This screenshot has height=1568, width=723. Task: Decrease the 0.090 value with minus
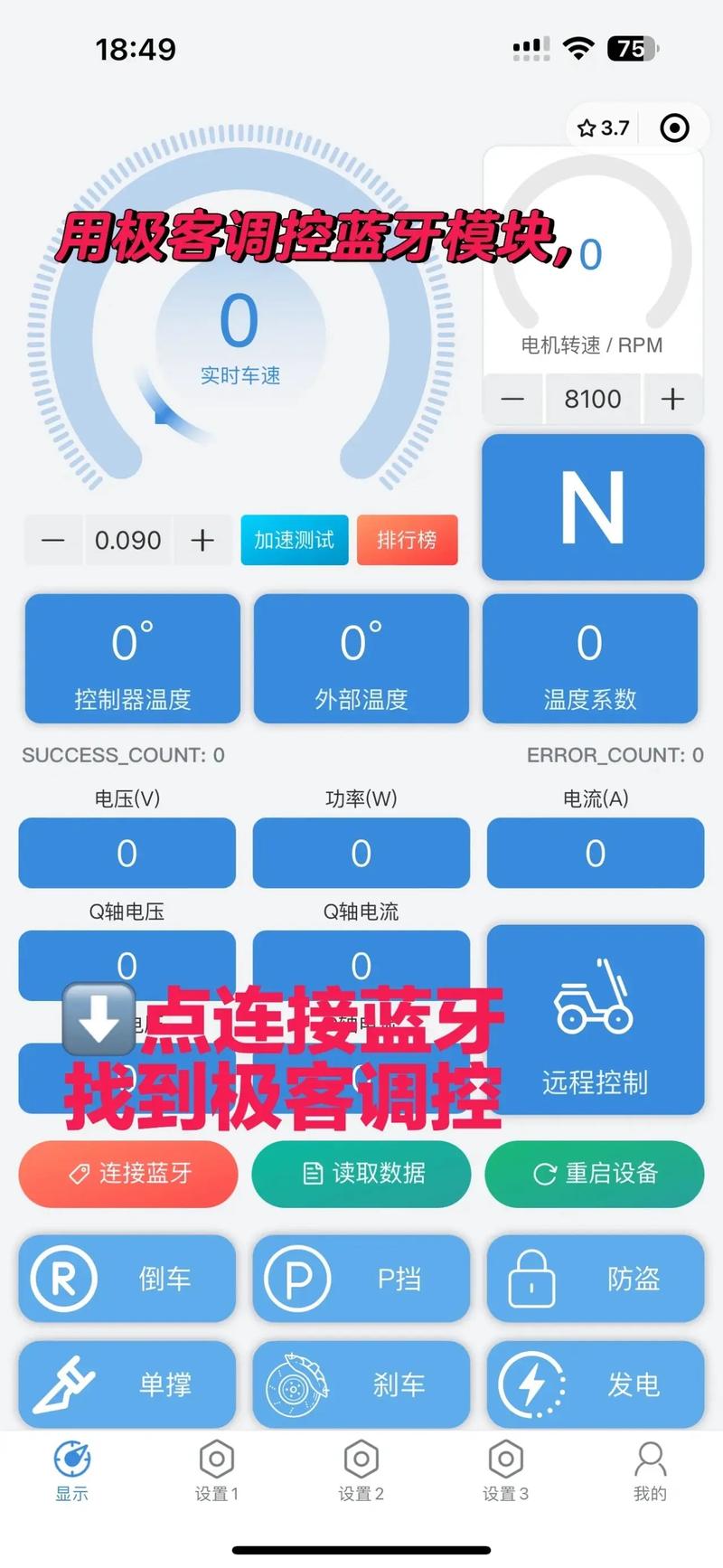click(52, 540)
